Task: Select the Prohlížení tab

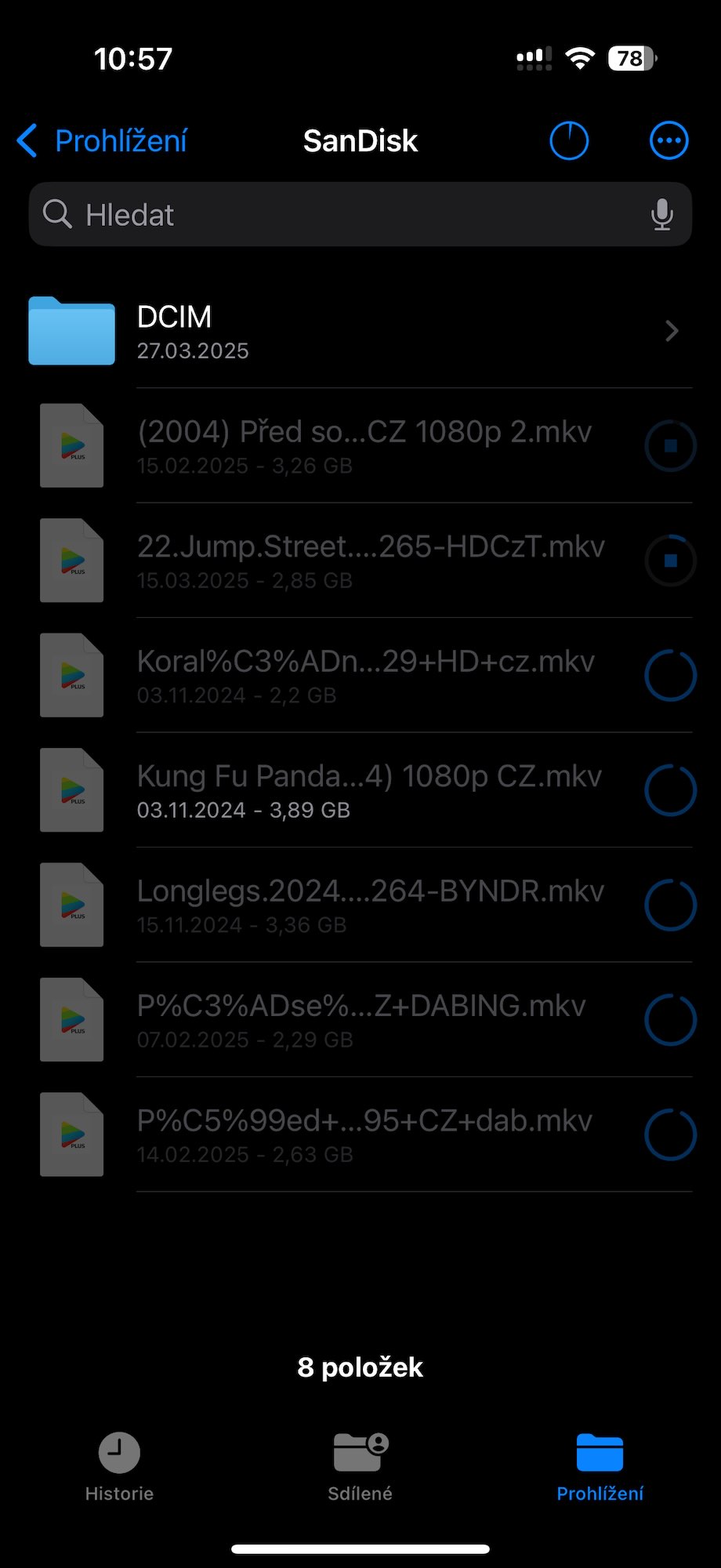Action: coord(600,1466)
